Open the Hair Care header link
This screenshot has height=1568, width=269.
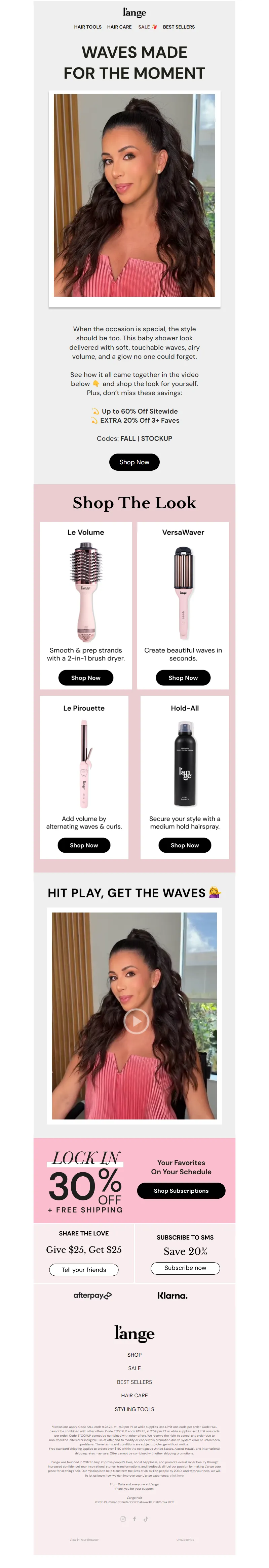(x=119, y=27)
